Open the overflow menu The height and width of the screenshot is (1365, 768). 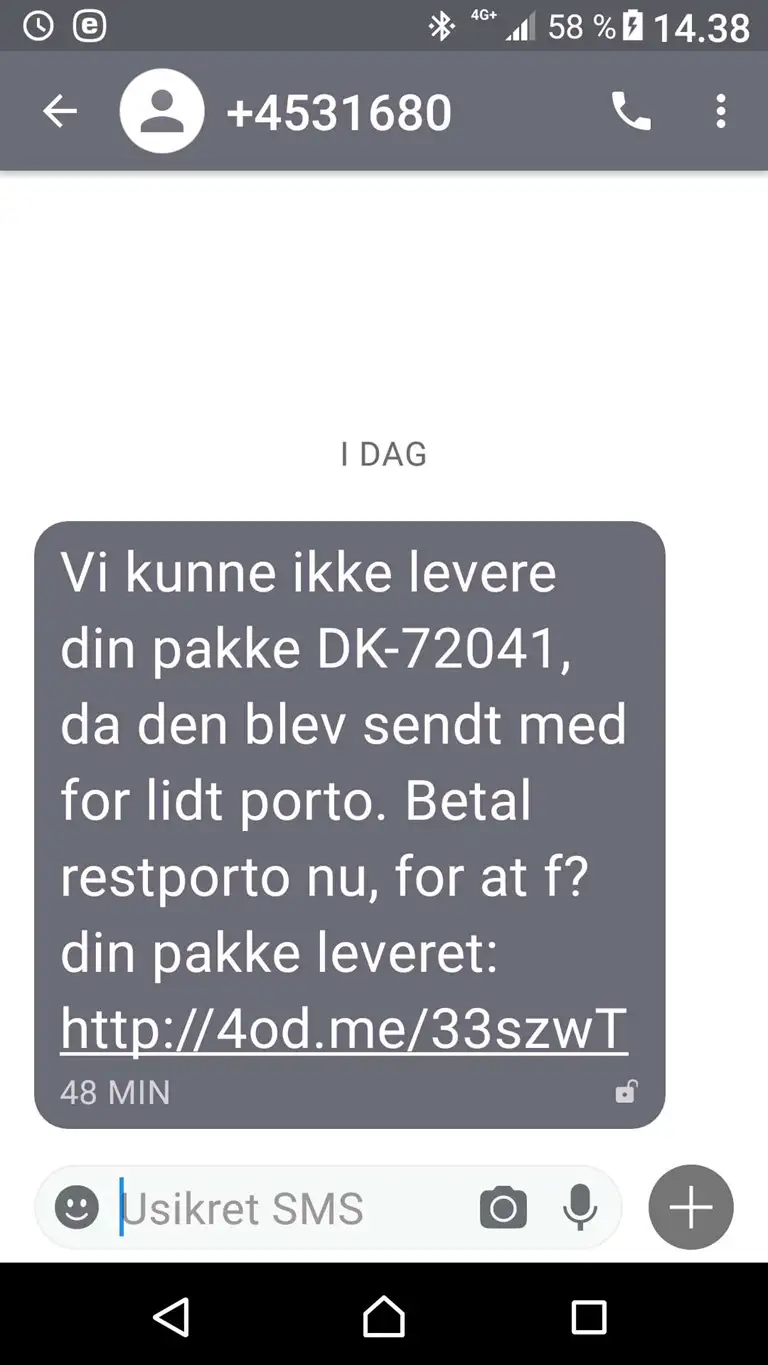[x=721, y=111]
